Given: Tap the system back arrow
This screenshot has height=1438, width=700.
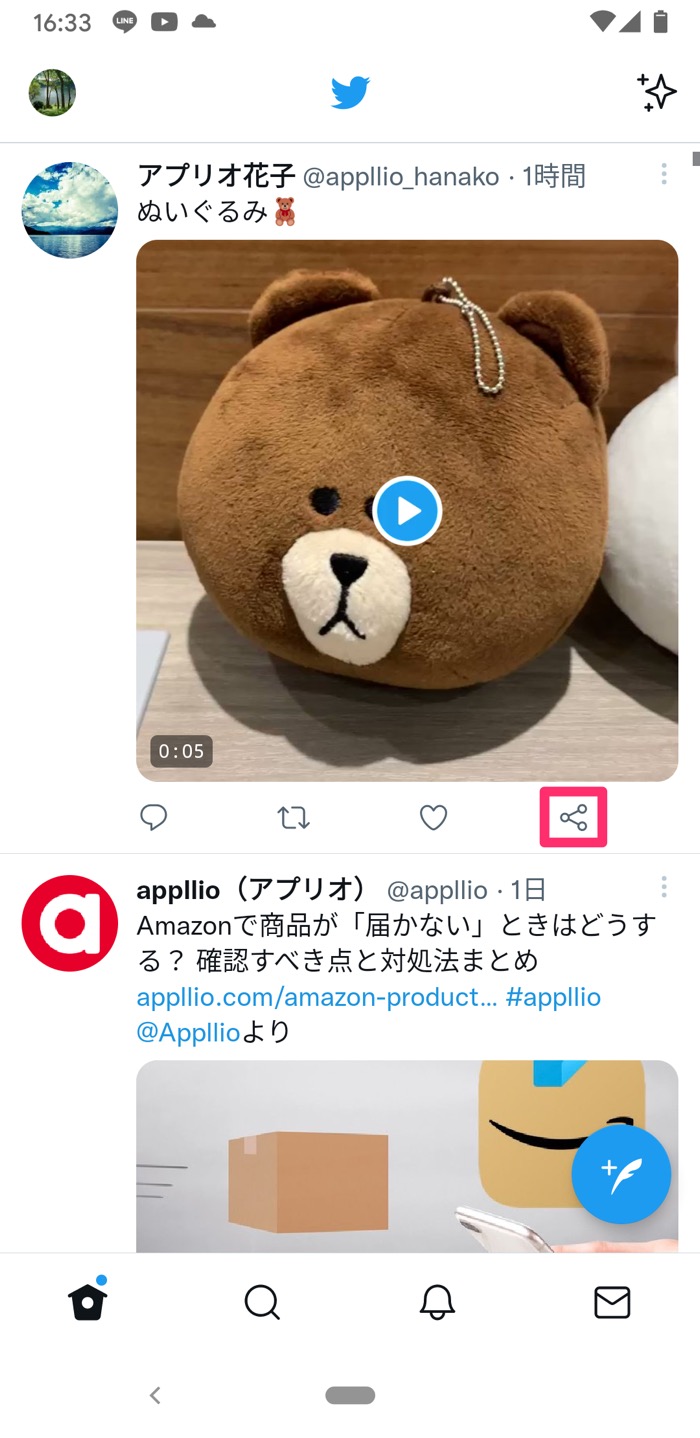Looking at the screenshot, I should click(155, 1395).
